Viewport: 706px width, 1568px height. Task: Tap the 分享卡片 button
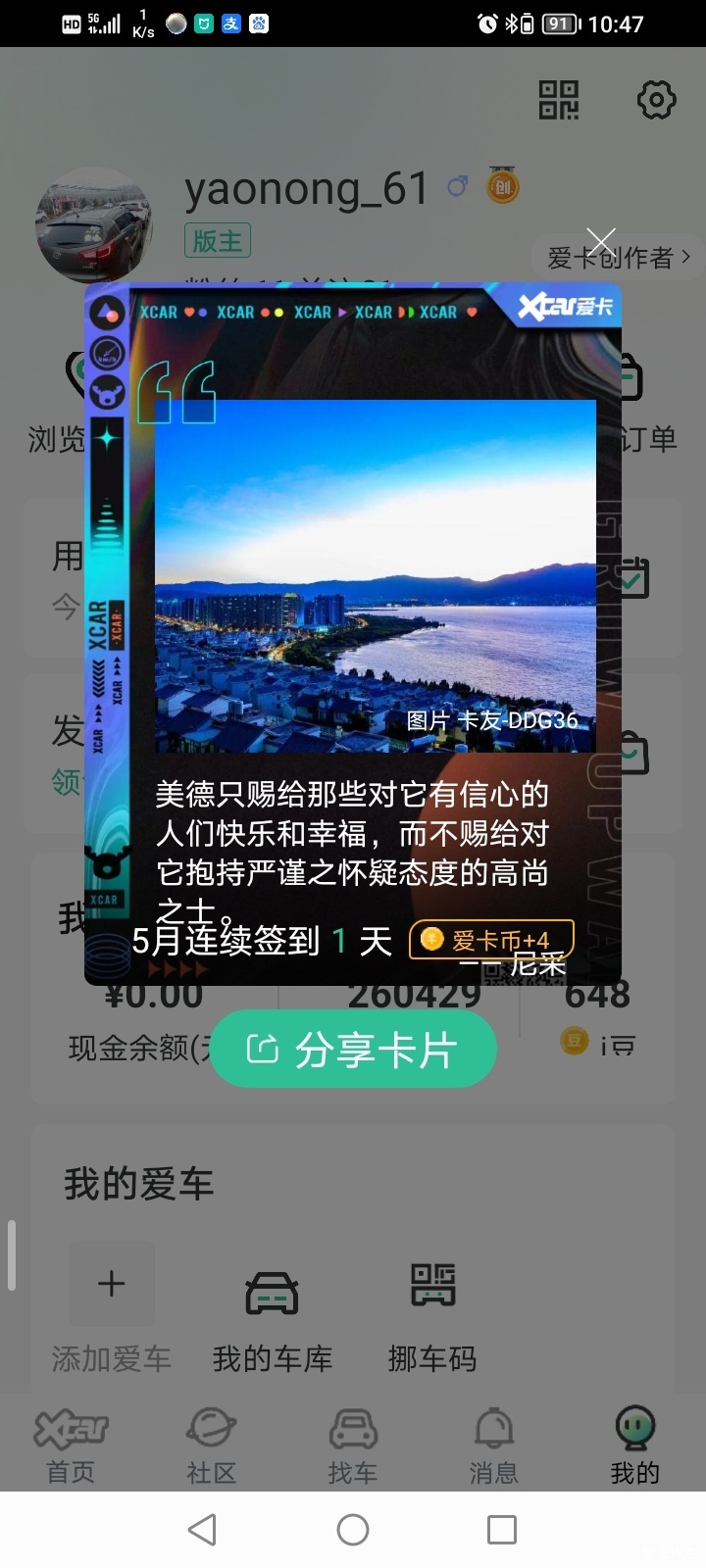pos(354,1050)
